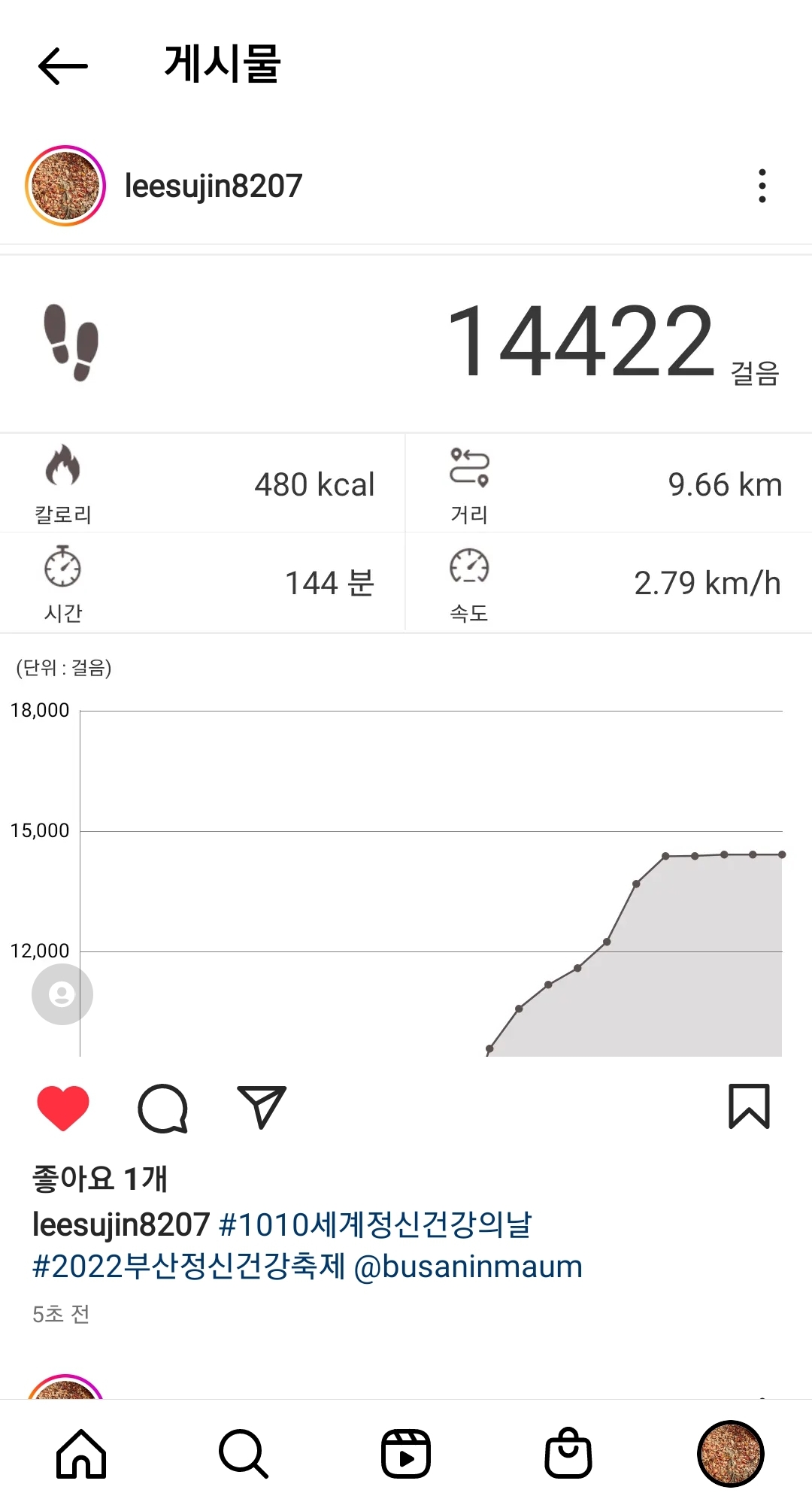812x1508 pixels.
Task: View who liked via 좋아요 1개
Action: pyautogui.click(x=100, y=1179)
